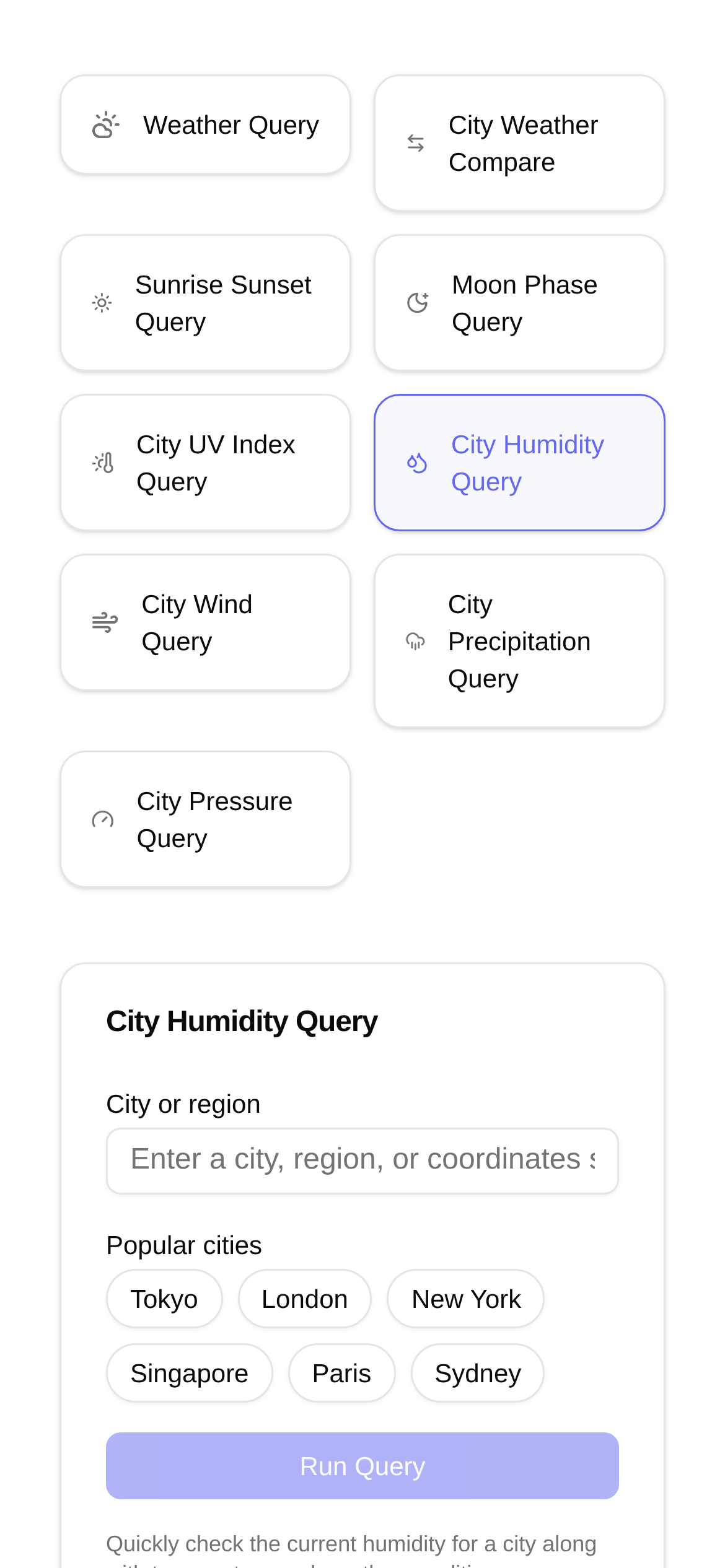Open City Weather Compare
This screenshot has height=1568, width=725.
[x=519, y=144]
